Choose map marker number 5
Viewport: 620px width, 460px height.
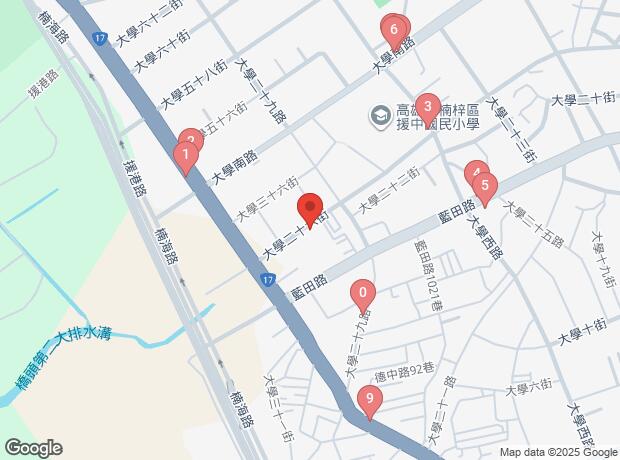485,185
